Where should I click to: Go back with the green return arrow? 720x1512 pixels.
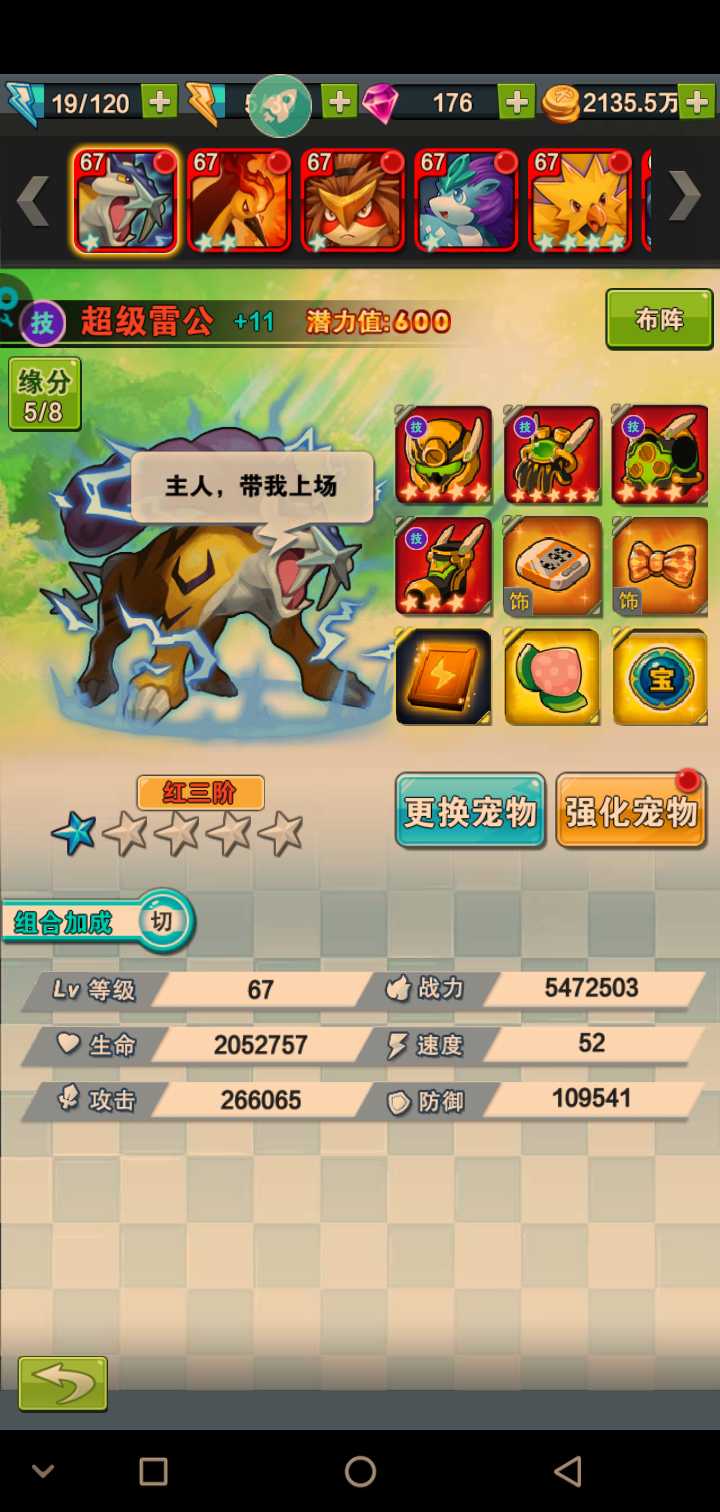[x=63, y=1383]
